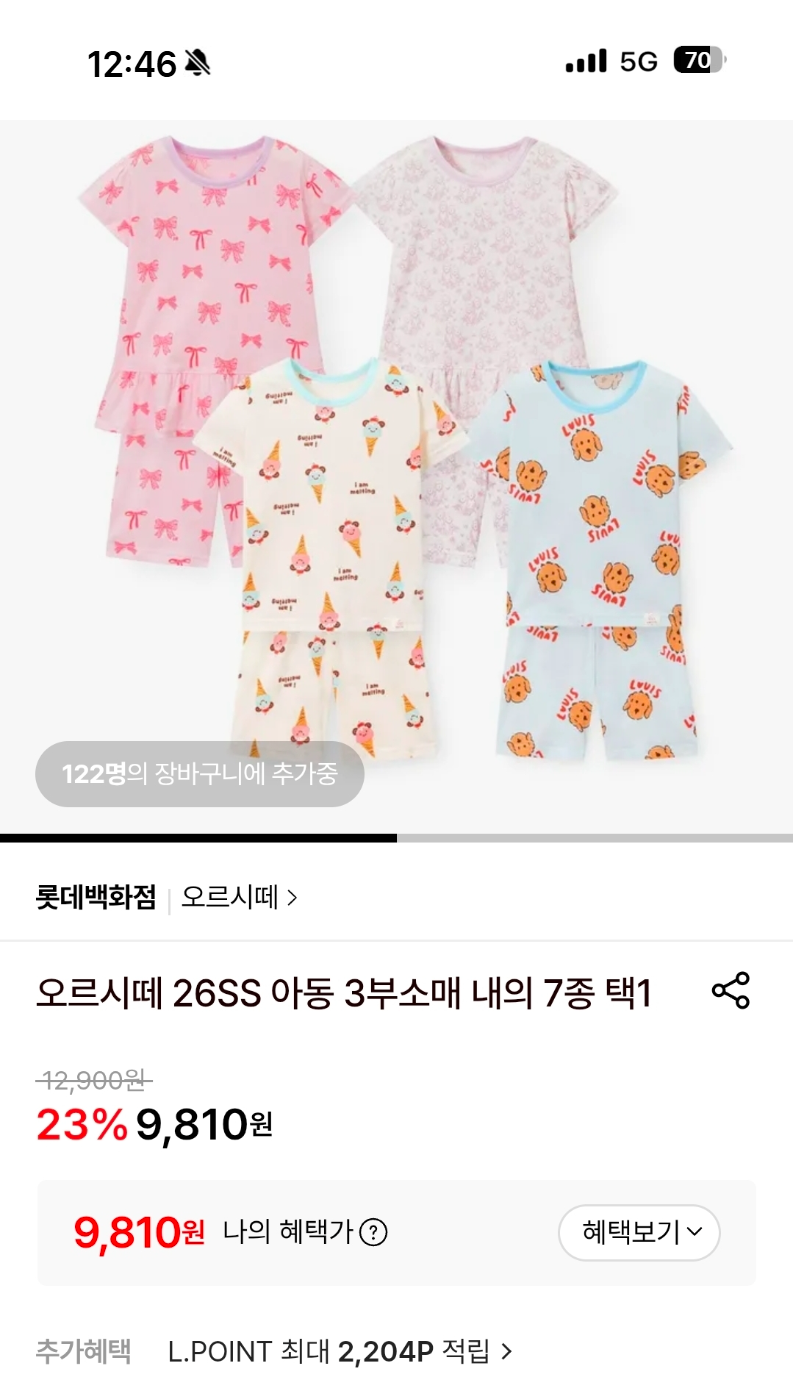The height and width of the screenshot is (1377, 793).
Task: Open L.POINT 최대 2,204P 적립 link
Action: 330,1351
